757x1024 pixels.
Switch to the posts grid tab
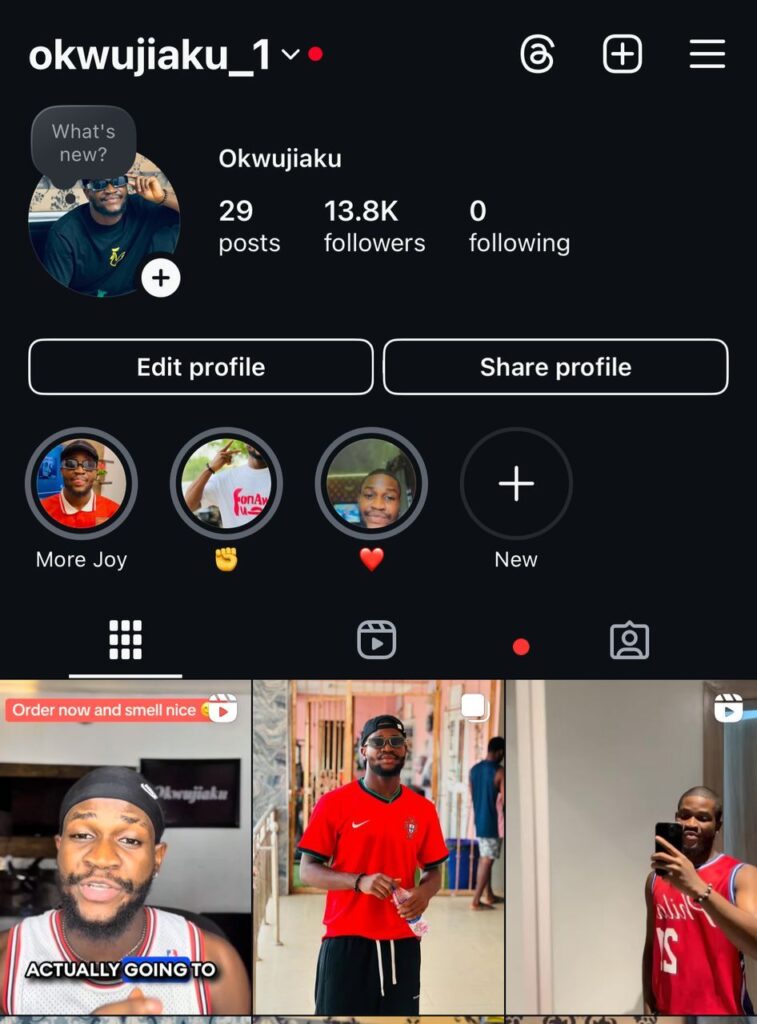125,640
